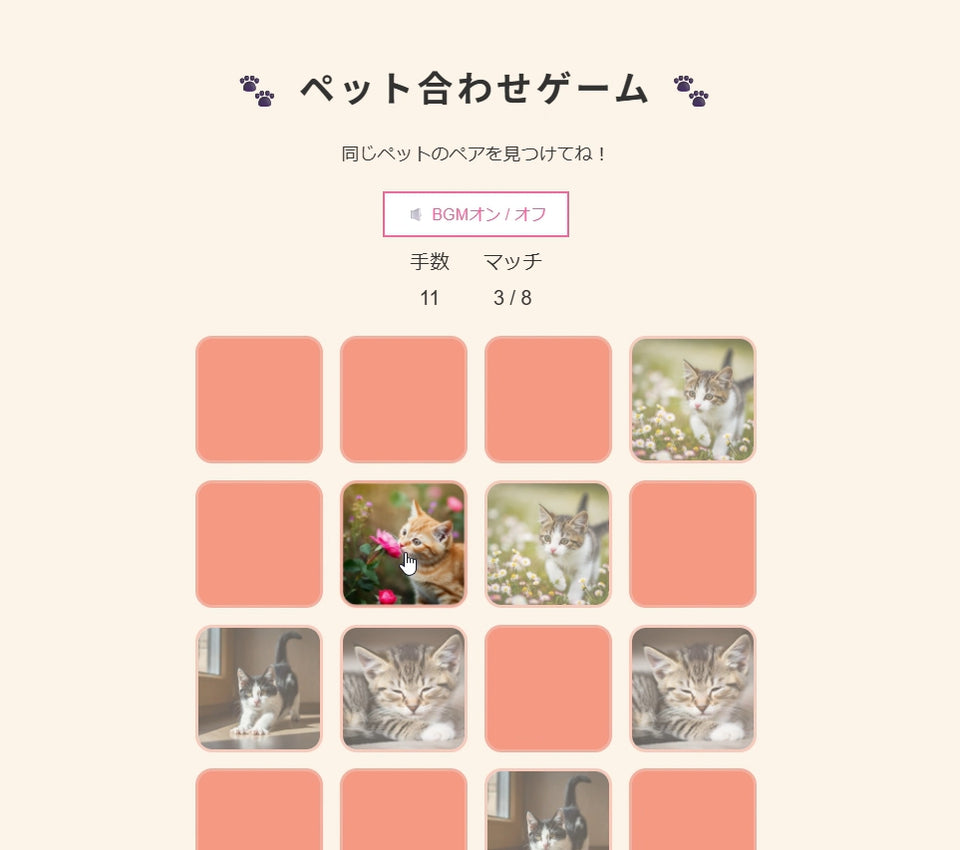The height and width of the screenshot is (850, 960).
Task: Tap the orange kitten smelling roses card
Action: (x=404, y=543)
